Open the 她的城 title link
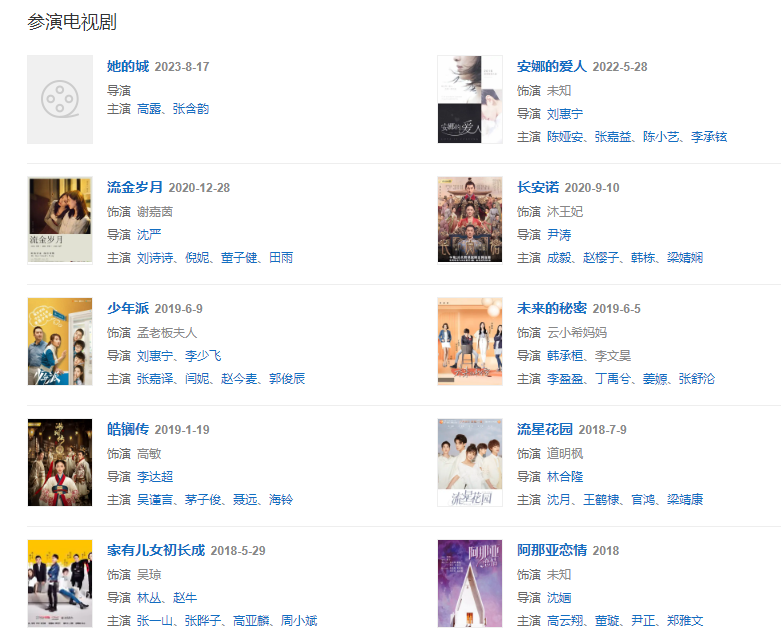The height and width of the screenshot is (643, 781). [128, 67]
